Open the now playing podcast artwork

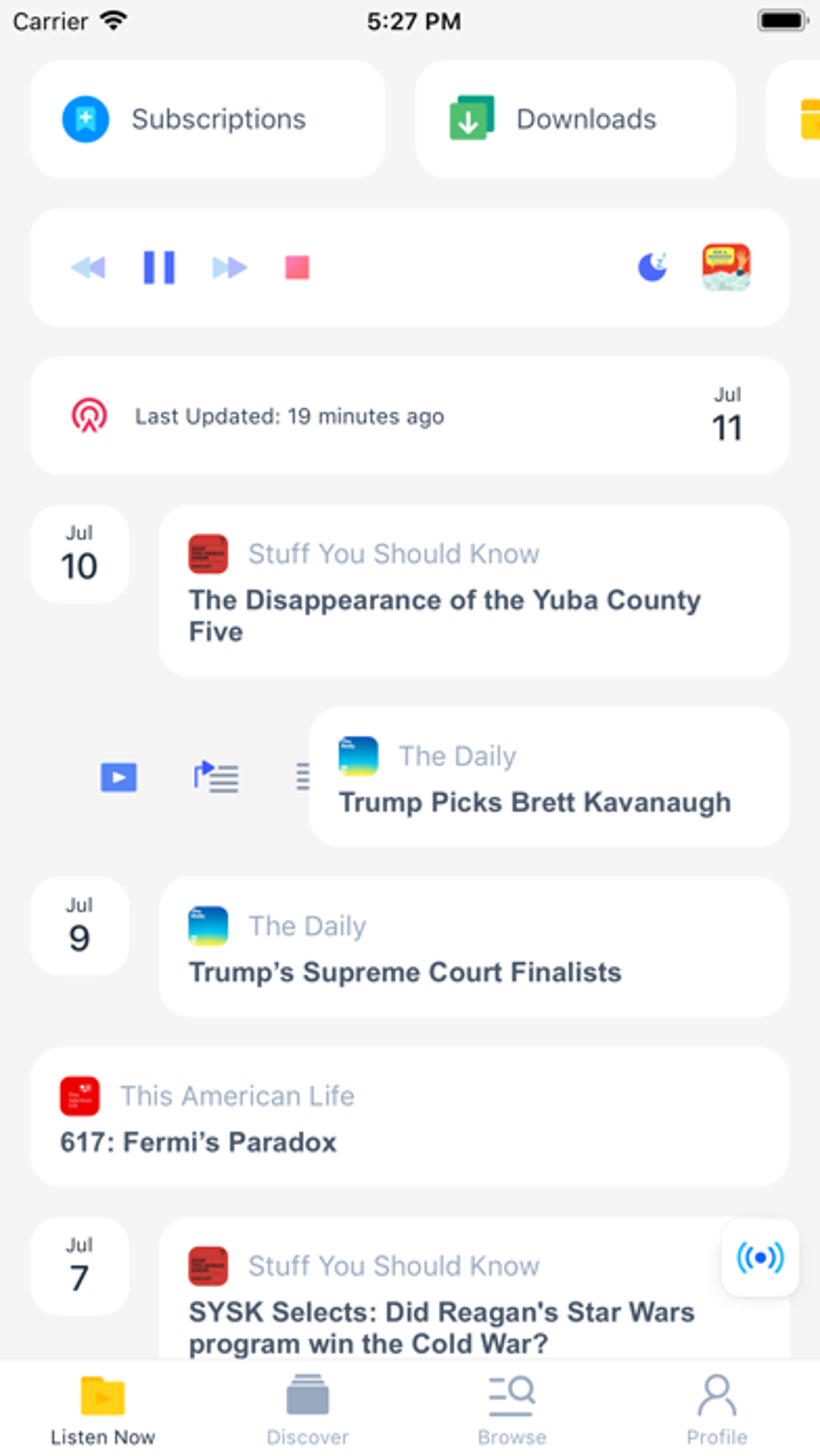pos(726,267)
